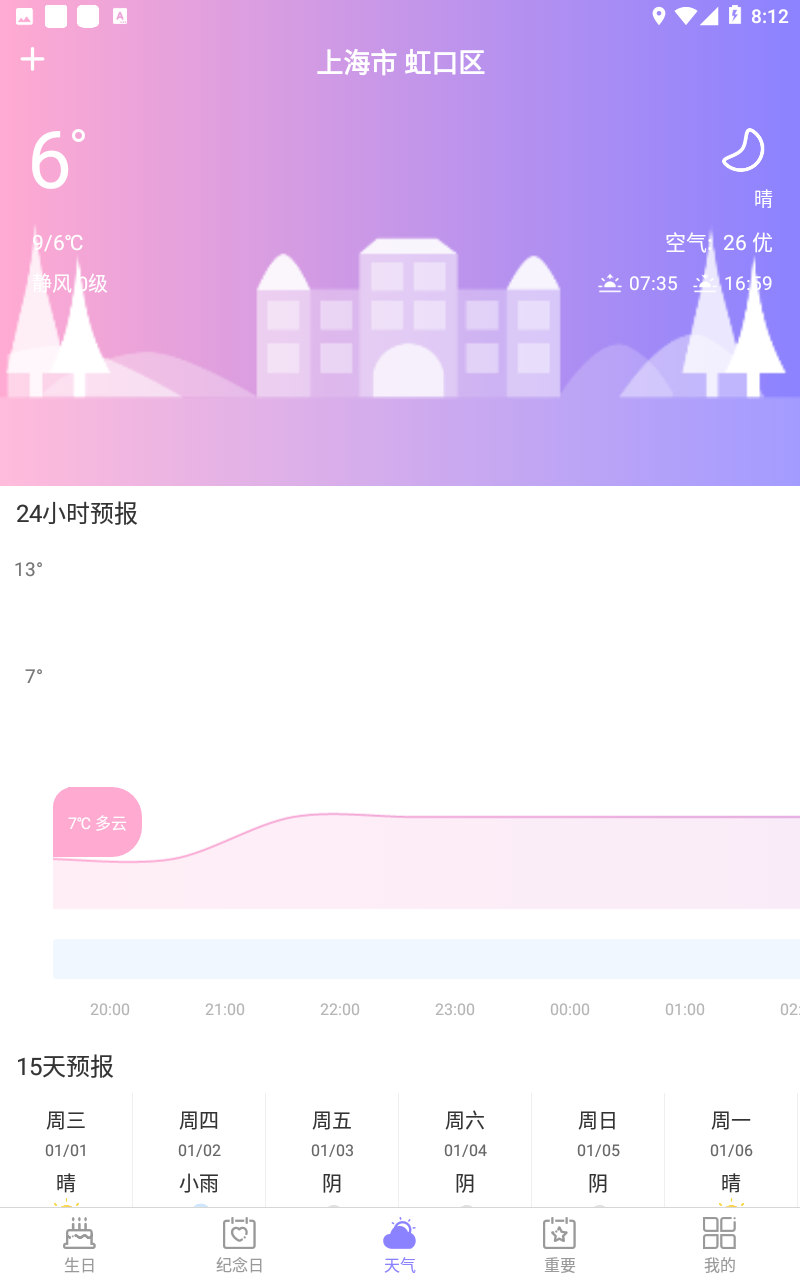Switch to the 生日 tab
Image resolution: width=800 pixels, height=1280 pixels.
click(x=80, y=1244)
